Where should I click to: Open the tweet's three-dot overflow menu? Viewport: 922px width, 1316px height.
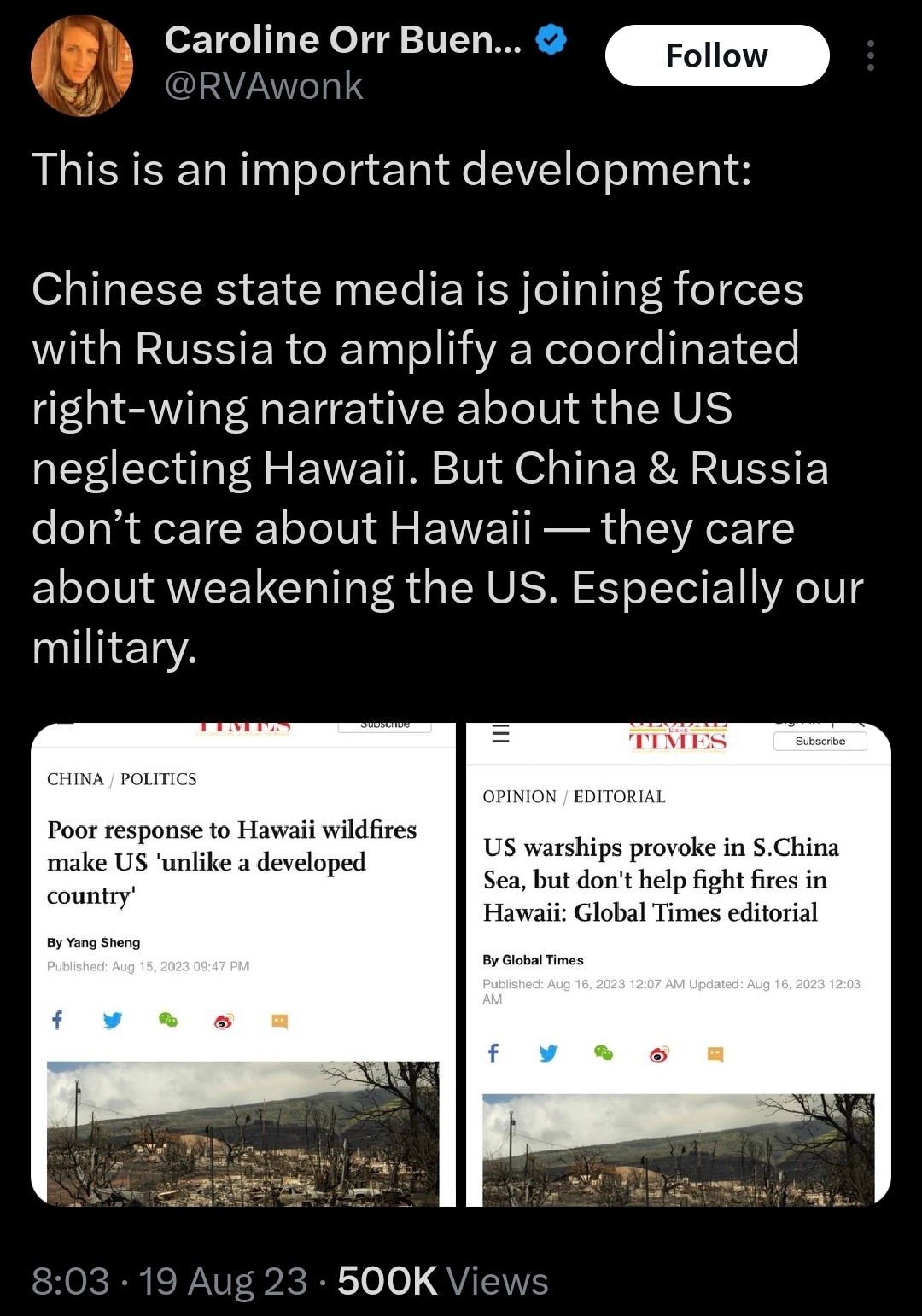[x=870, y=55]
